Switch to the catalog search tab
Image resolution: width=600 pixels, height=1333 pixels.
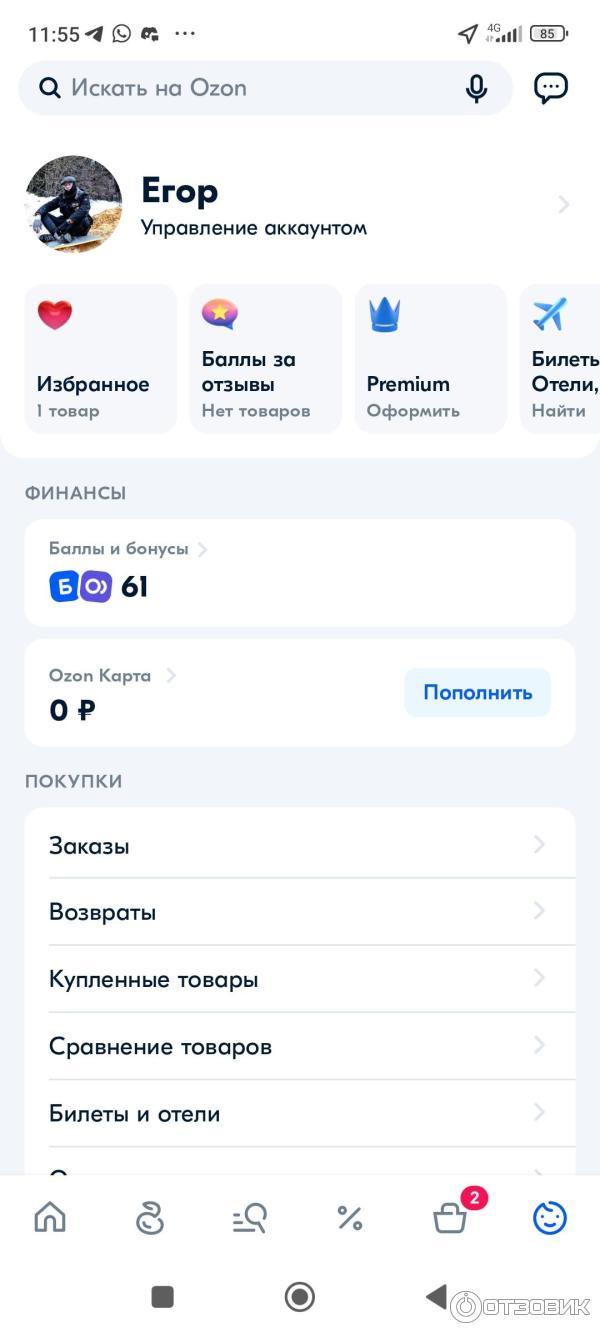pyautogui.click(x=249, y=1217)
